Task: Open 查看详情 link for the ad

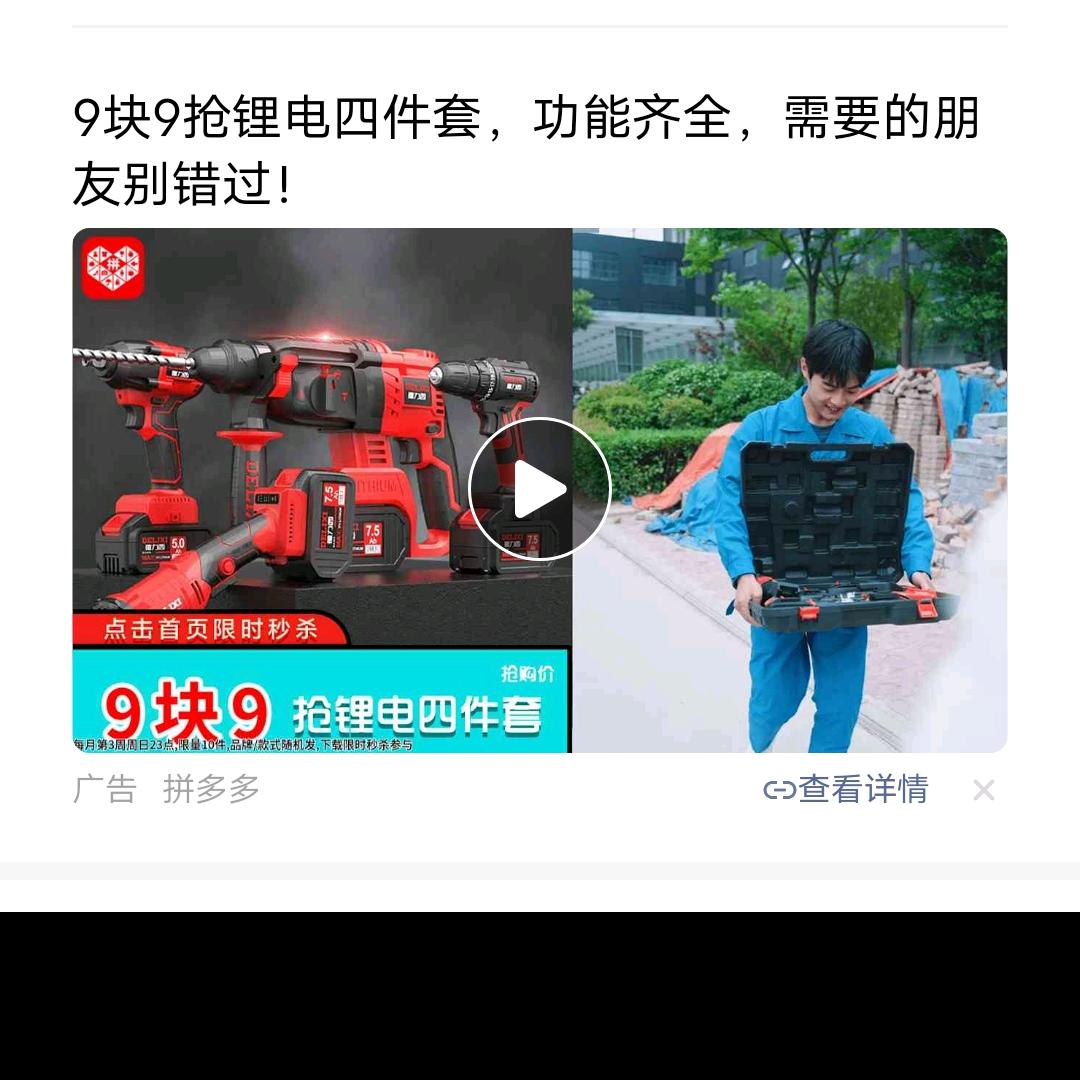Action: pos(846,790)
